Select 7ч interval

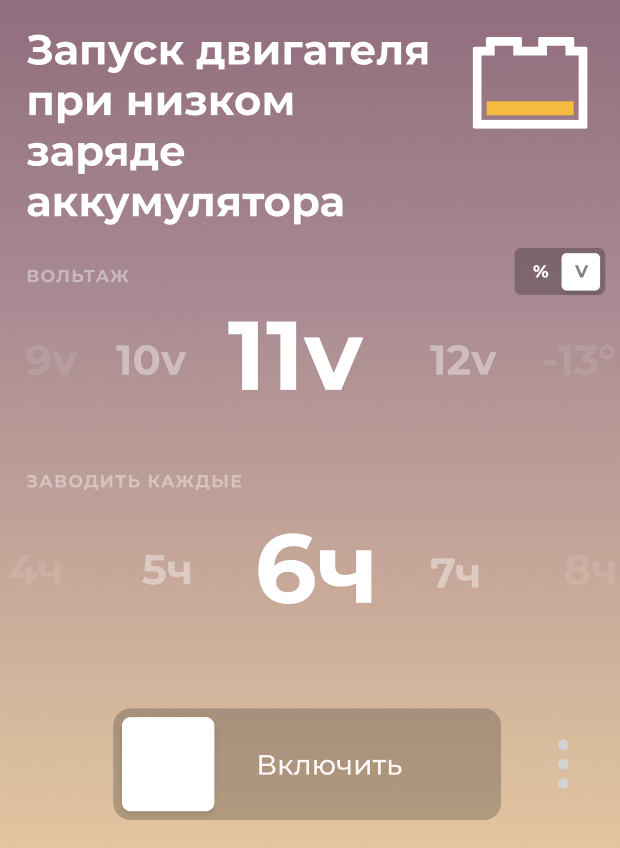click(455, 573)
